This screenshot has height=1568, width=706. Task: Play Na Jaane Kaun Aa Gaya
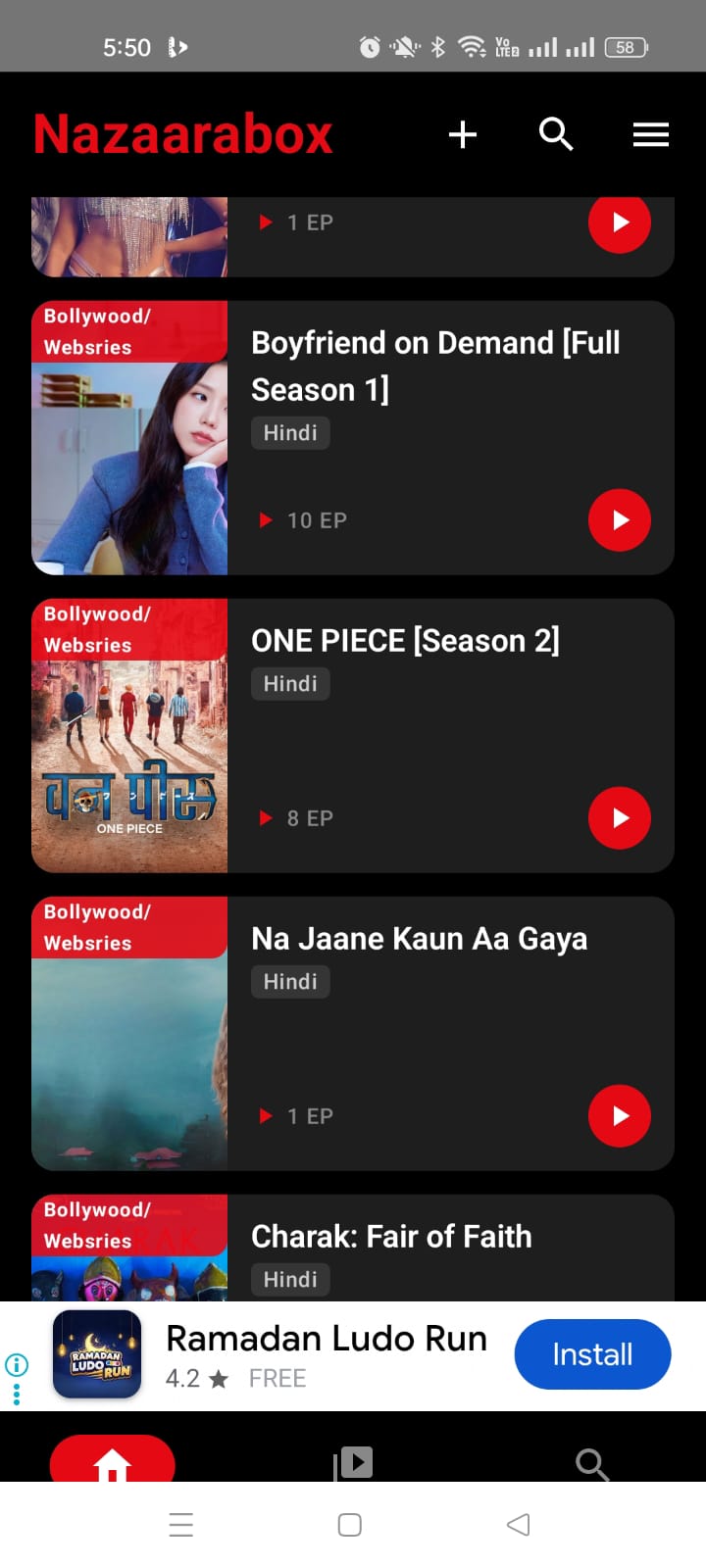pos(619,1115)
